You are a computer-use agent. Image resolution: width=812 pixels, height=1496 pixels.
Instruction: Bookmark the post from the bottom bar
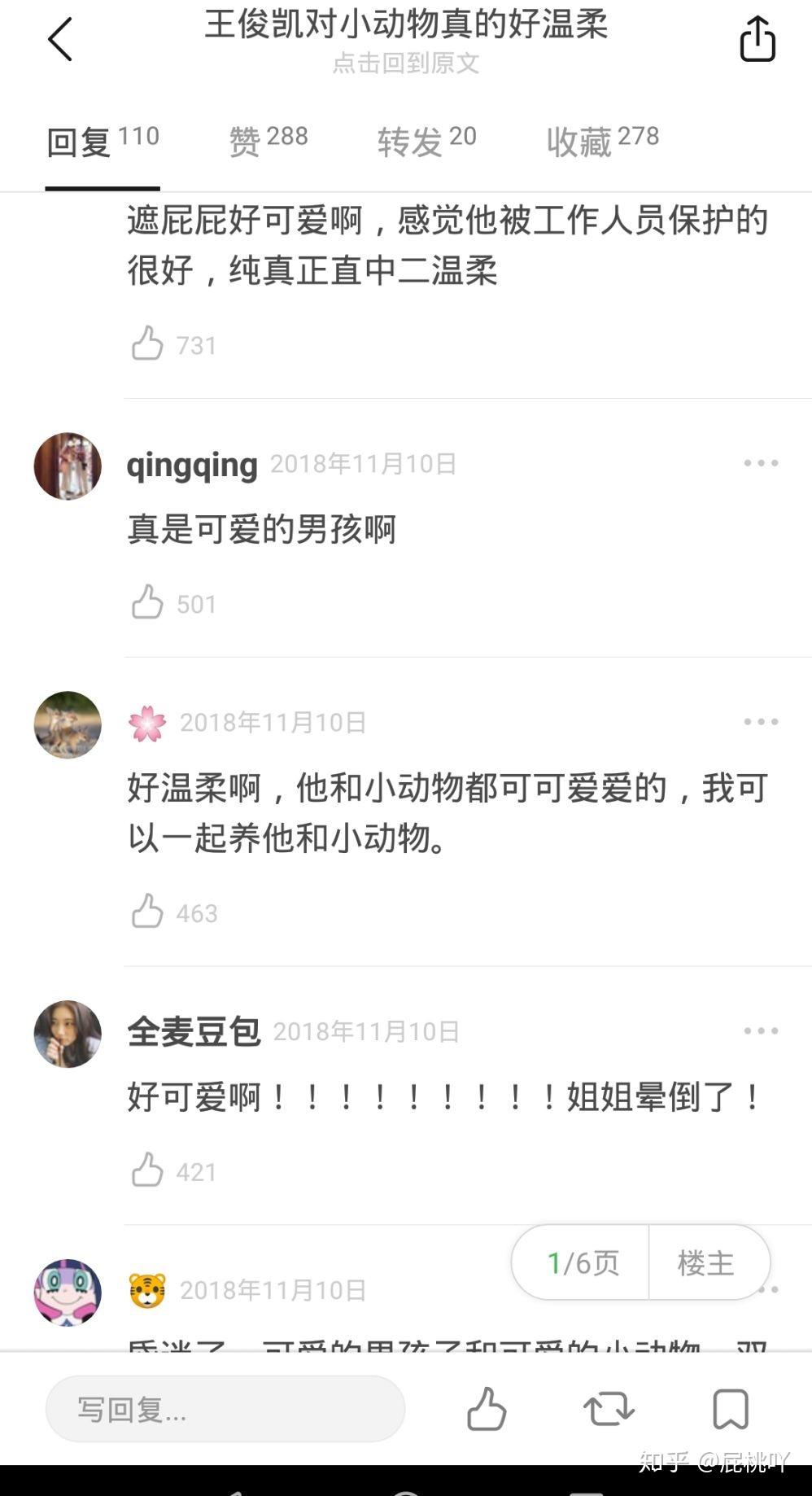click(x=730, y=1409)
